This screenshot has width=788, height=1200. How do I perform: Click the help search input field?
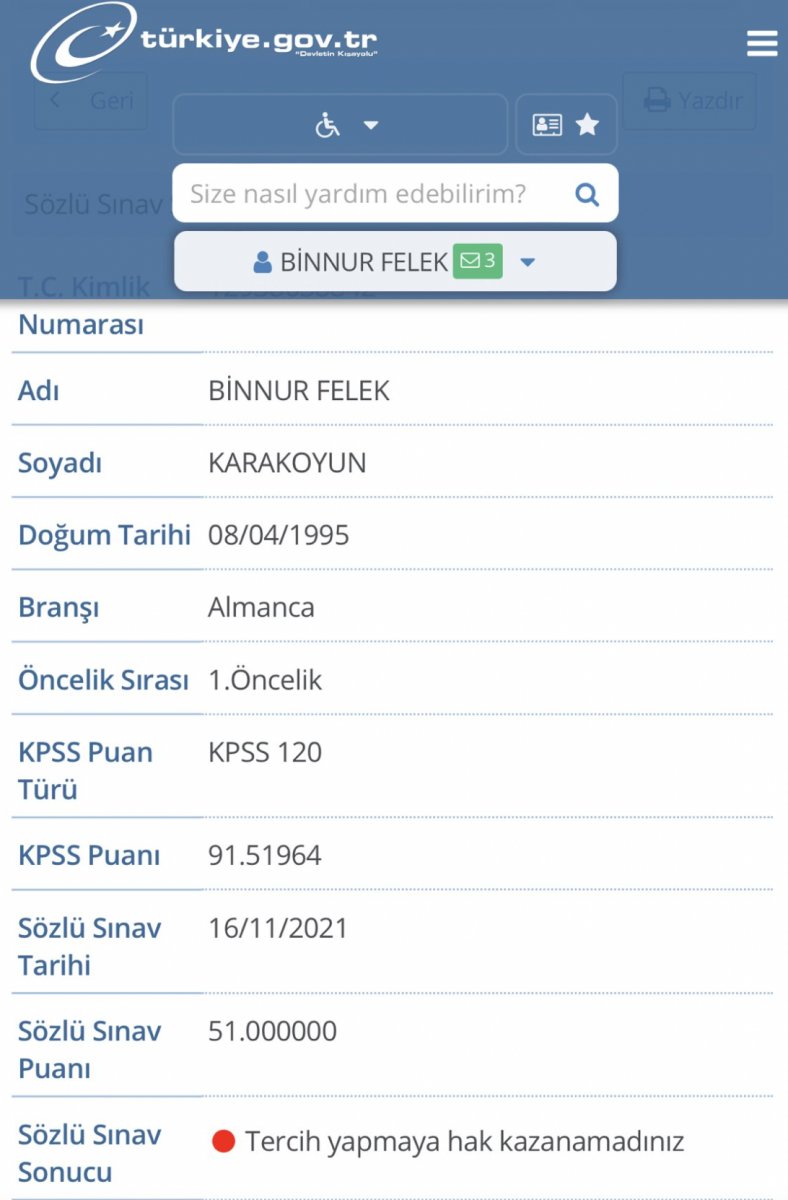point(360,192)
